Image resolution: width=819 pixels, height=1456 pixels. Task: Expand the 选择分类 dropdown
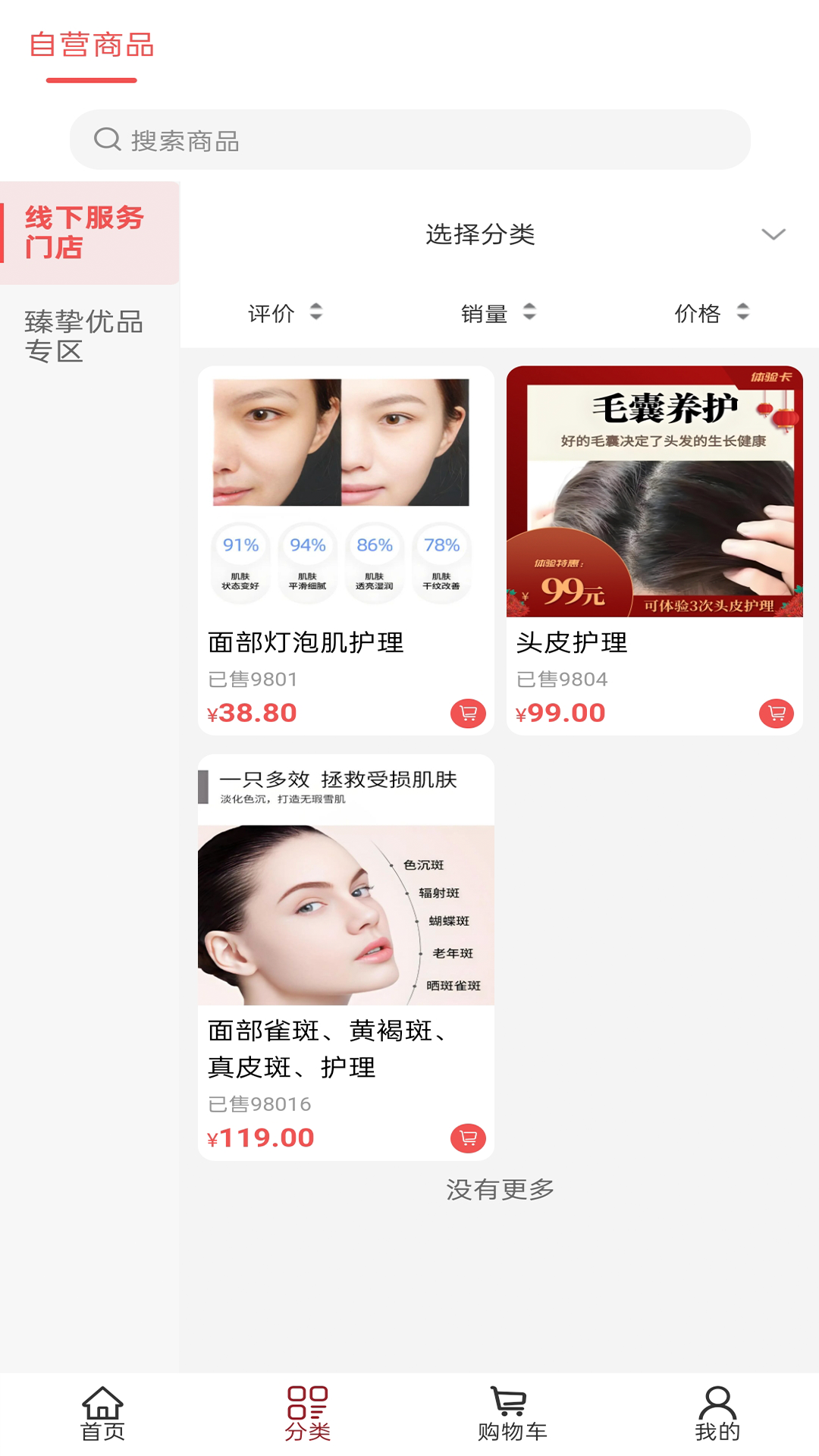coord(772,234)
